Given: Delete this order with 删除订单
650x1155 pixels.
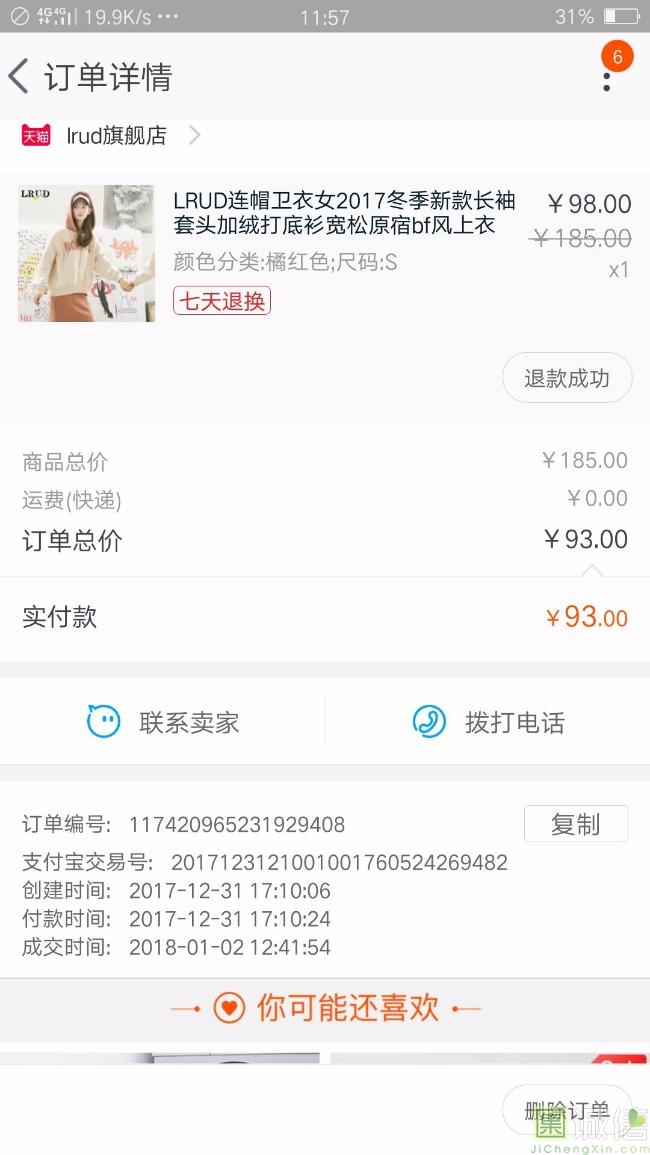Looking at the screenshot, I should click(566, 1110).
